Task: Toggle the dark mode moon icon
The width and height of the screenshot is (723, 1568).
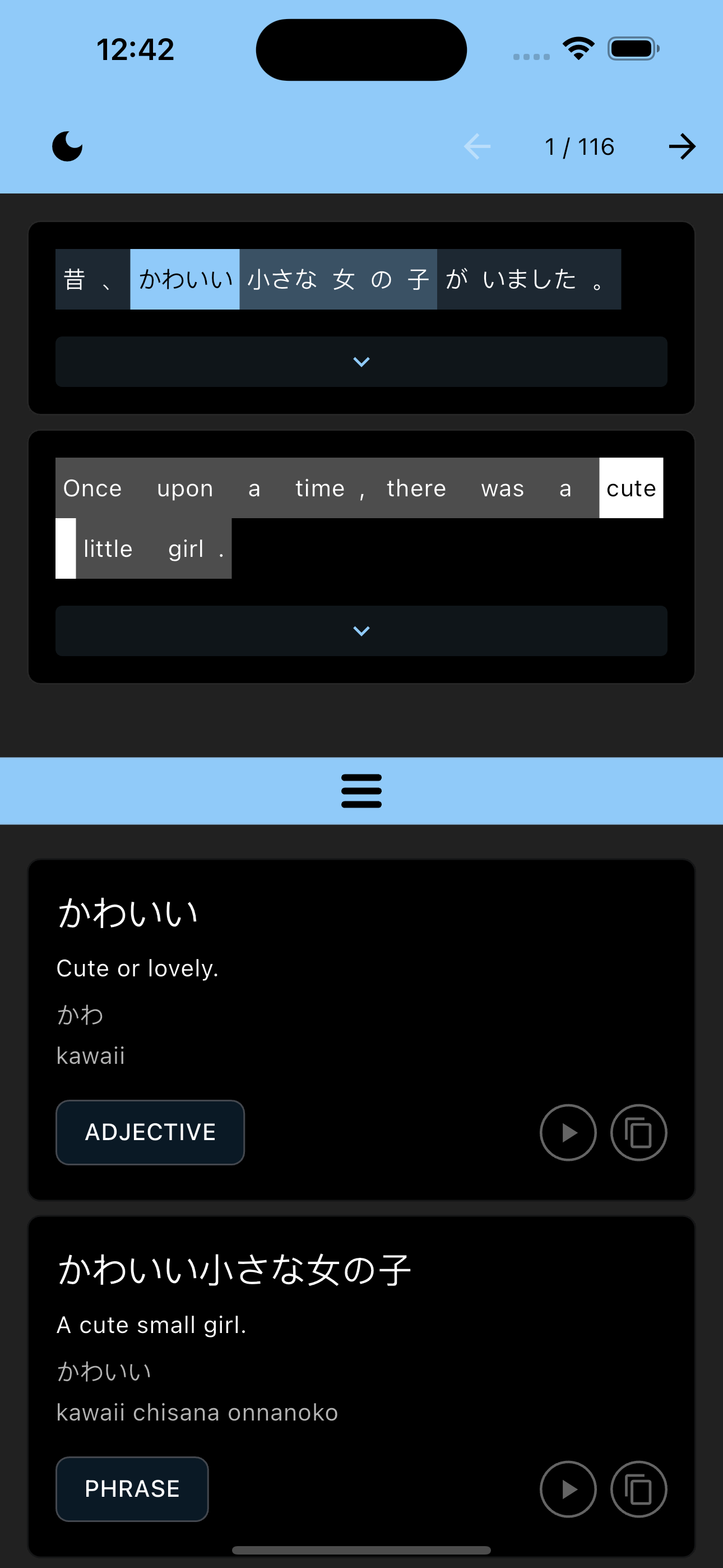Action: point(67,147)
